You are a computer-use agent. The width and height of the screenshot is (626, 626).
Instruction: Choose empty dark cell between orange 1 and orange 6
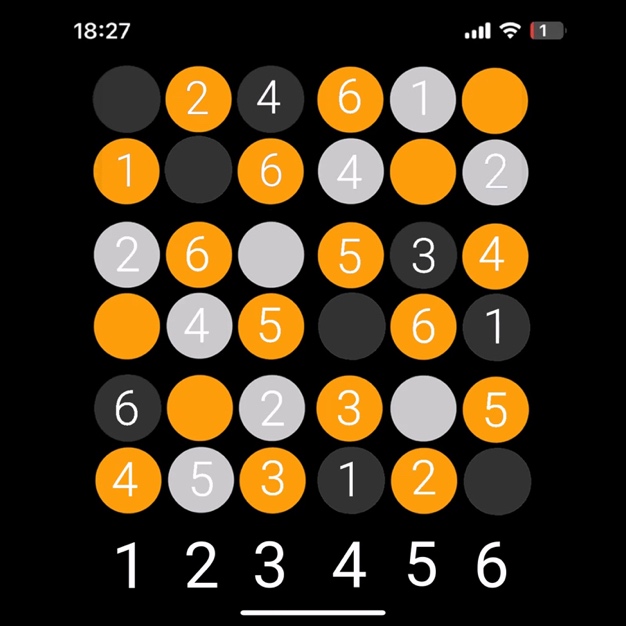coord(197,171)
